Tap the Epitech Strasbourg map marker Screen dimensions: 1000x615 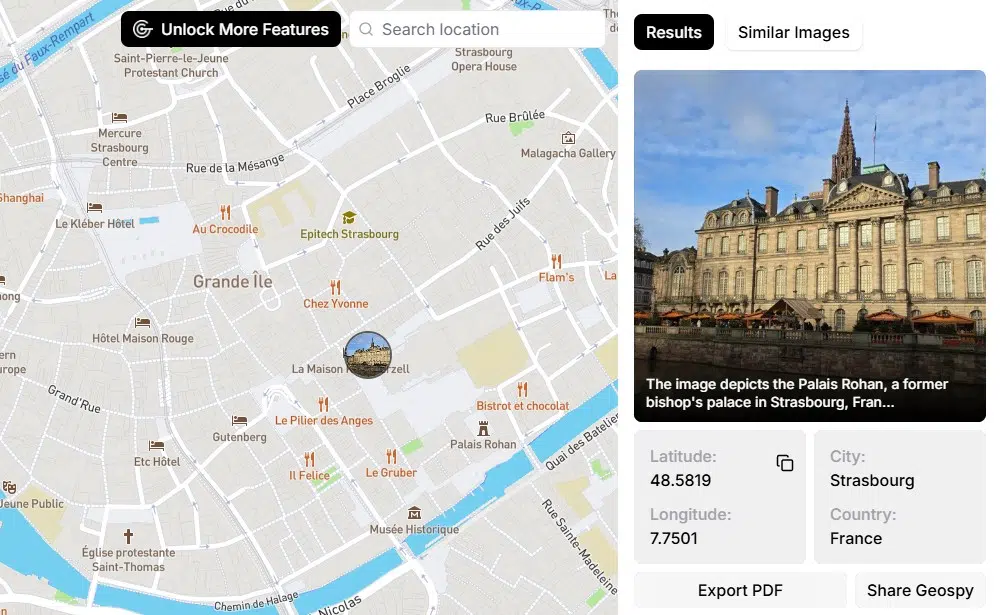(x=349, y=218)
